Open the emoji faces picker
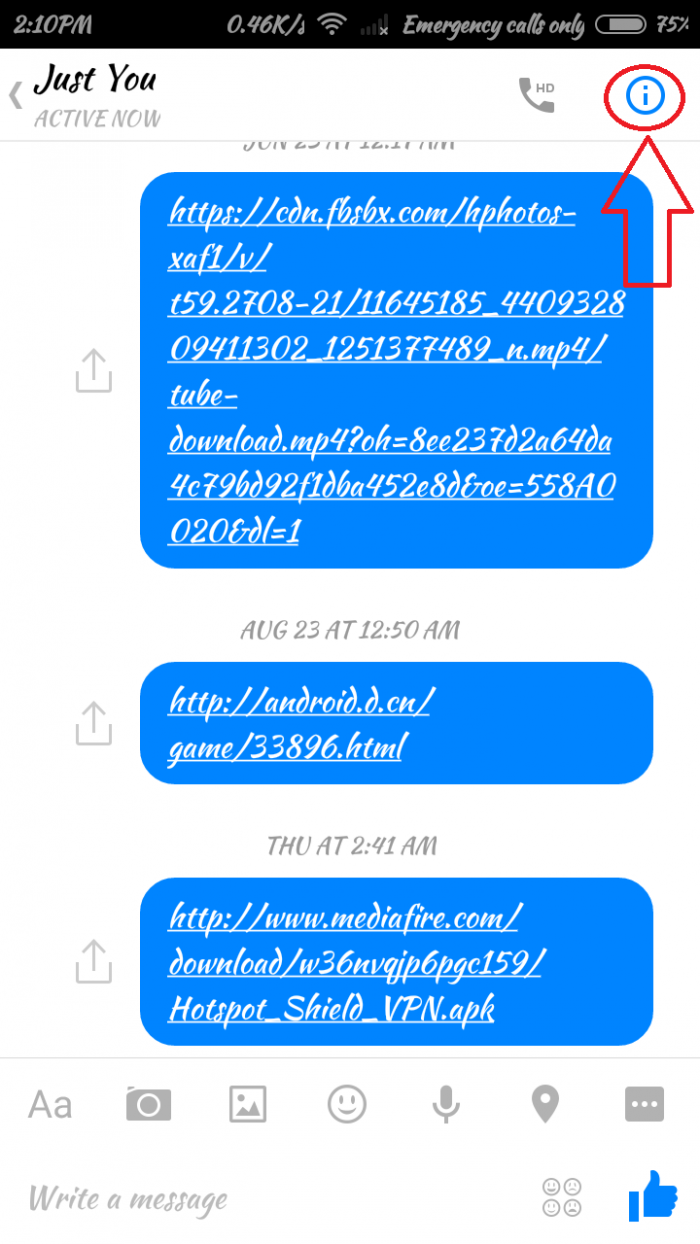Screen dimensions: 700x1244 pyautogui.click(x=561, y=1197)
